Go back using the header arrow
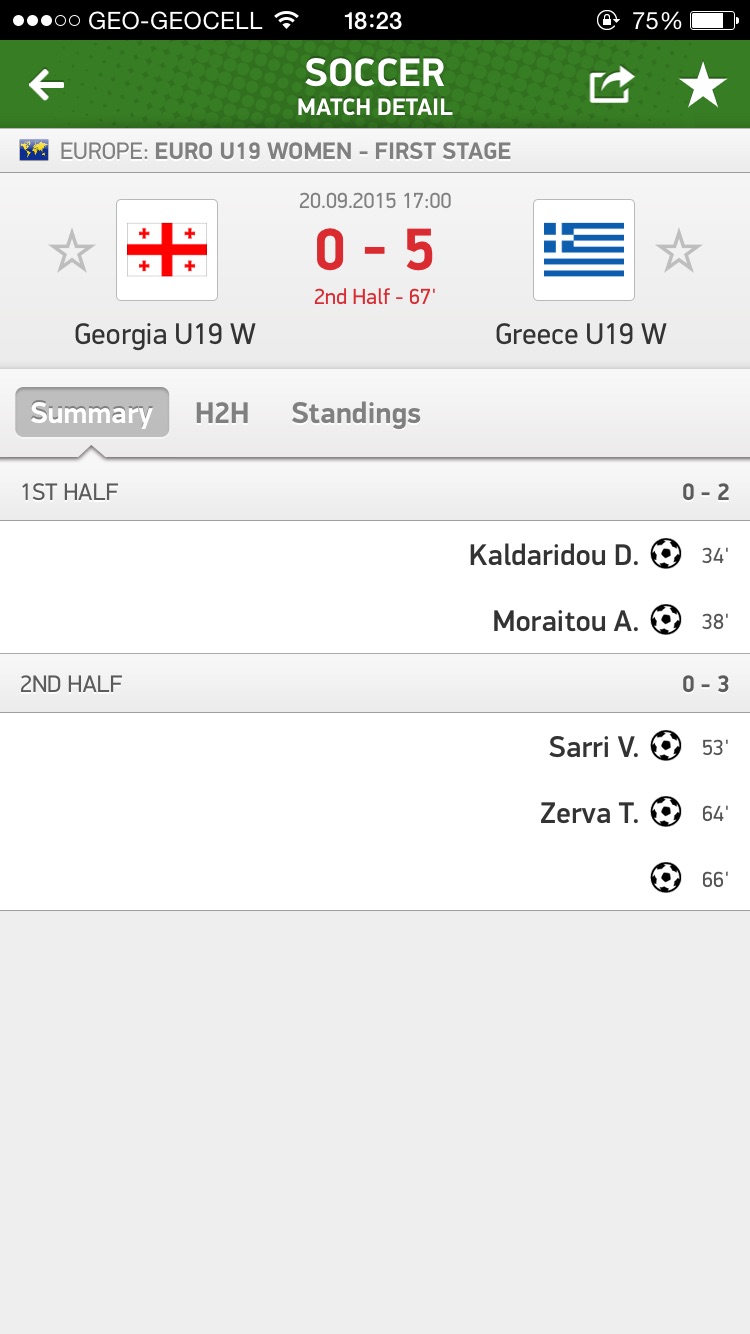The image size is (750, 1334). tap(46, 86)
